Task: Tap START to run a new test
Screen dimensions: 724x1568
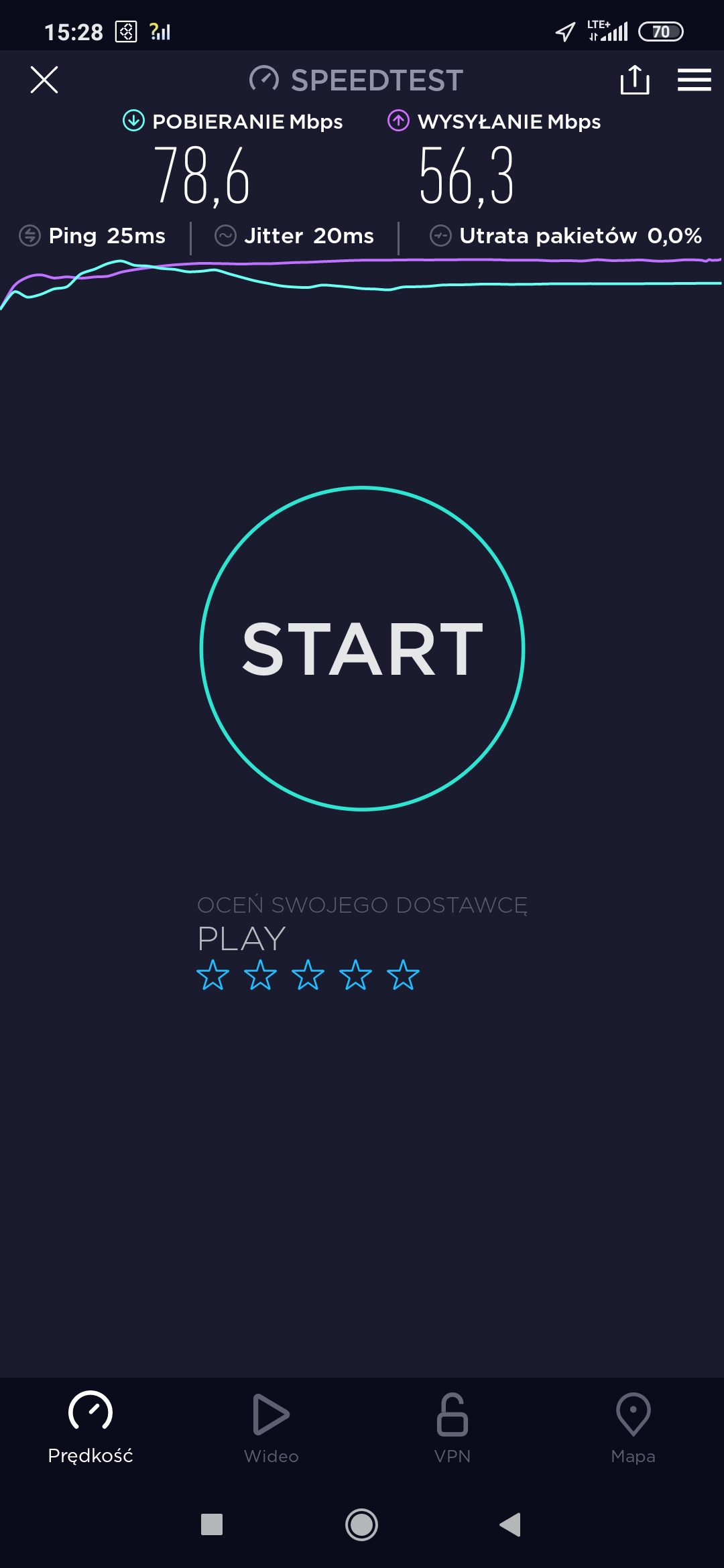Action: click(x=362, y=648)
